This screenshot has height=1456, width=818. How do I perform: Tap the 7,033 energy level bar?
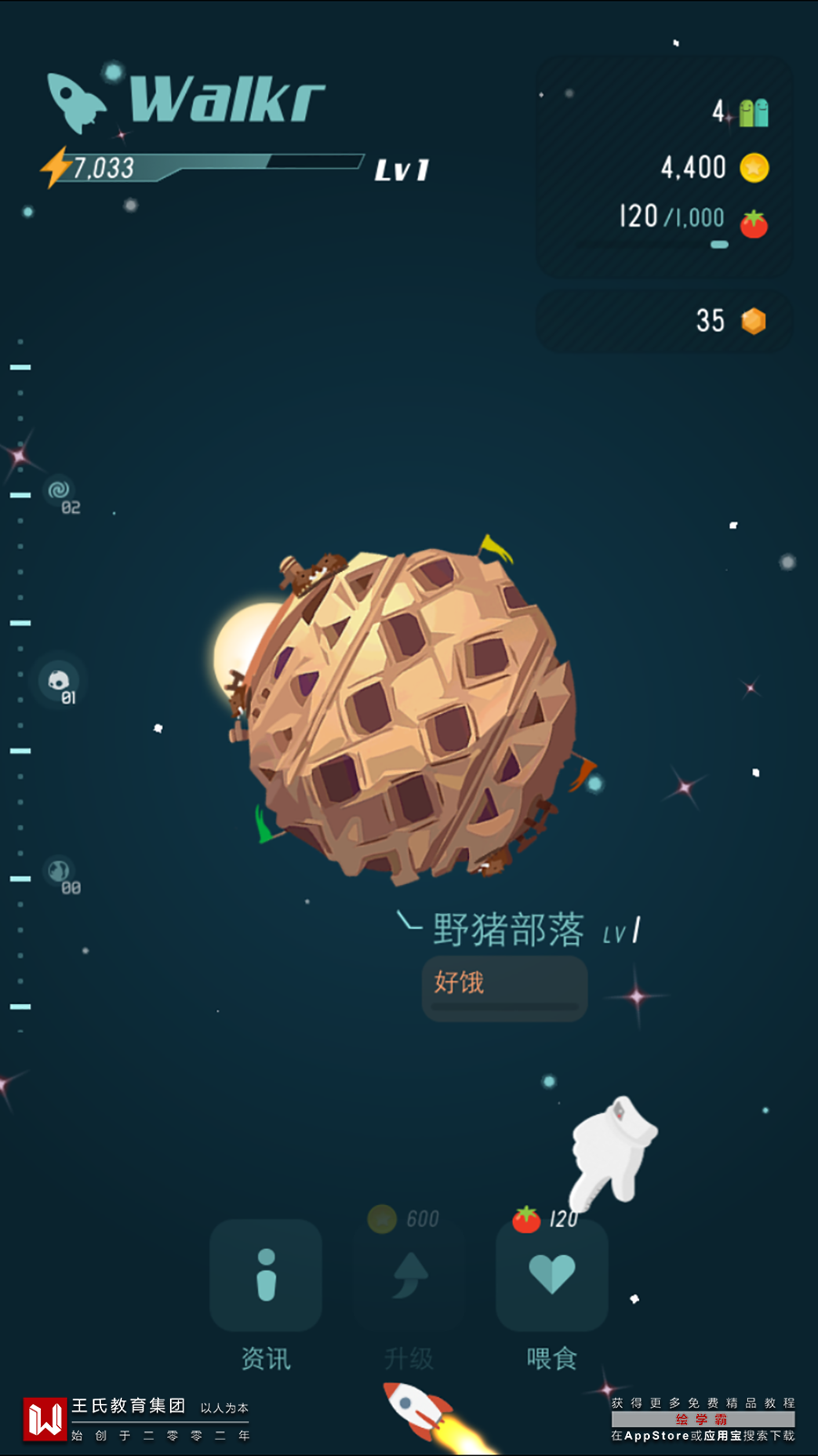(x=205, y=167)
